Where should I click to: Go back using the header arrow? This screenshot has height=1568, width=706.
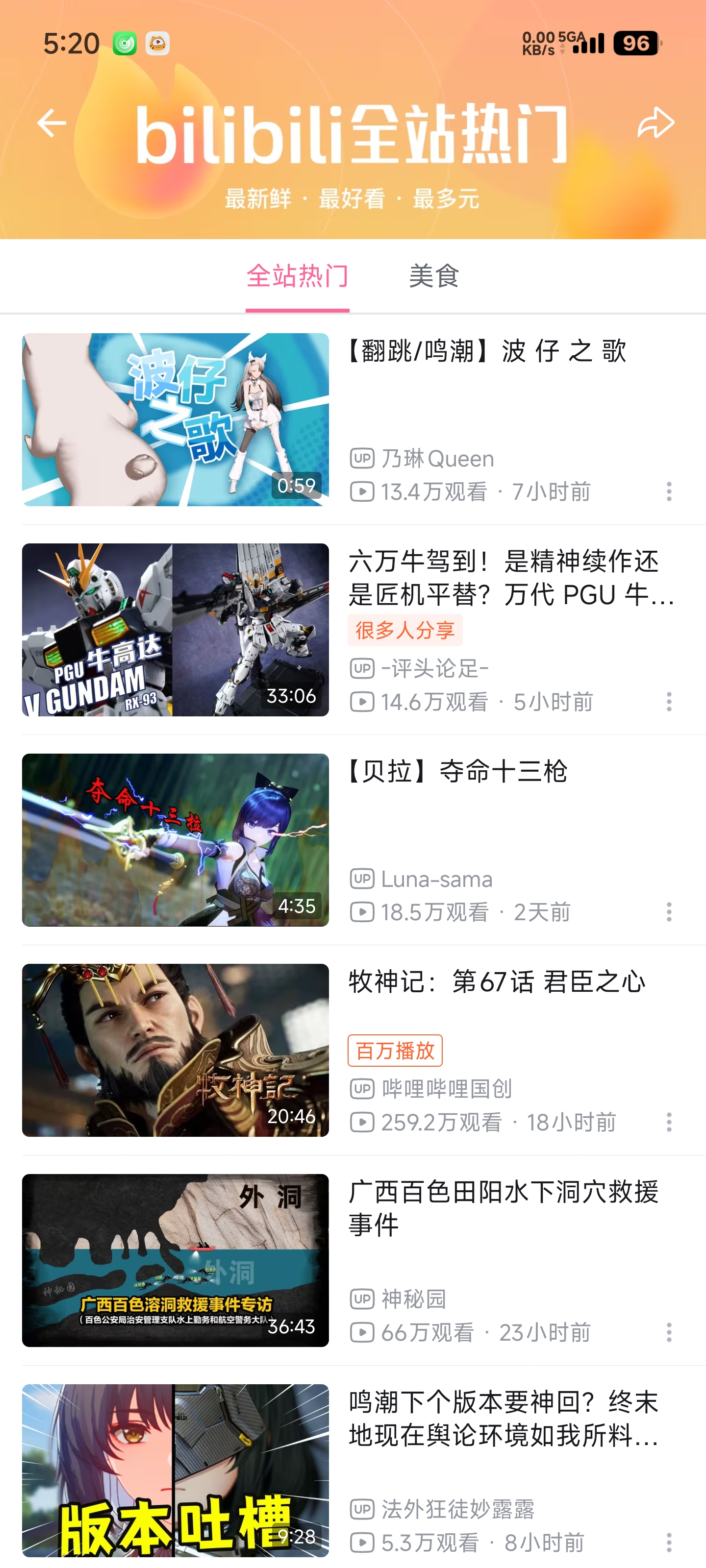(51, 123)
